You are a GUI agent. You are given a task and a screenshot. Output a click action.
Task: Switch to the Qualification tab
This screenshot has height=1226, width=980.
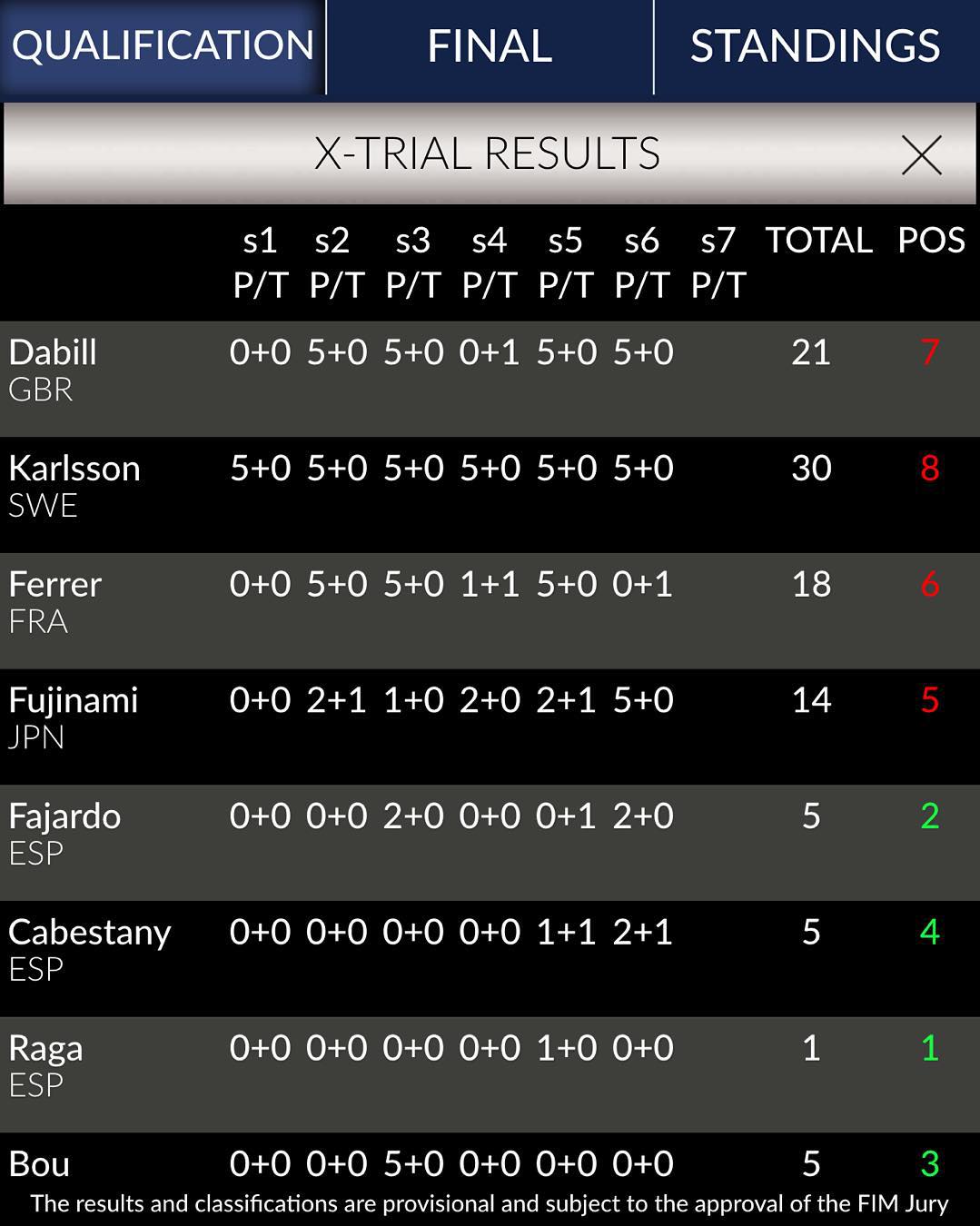[163, 46]
